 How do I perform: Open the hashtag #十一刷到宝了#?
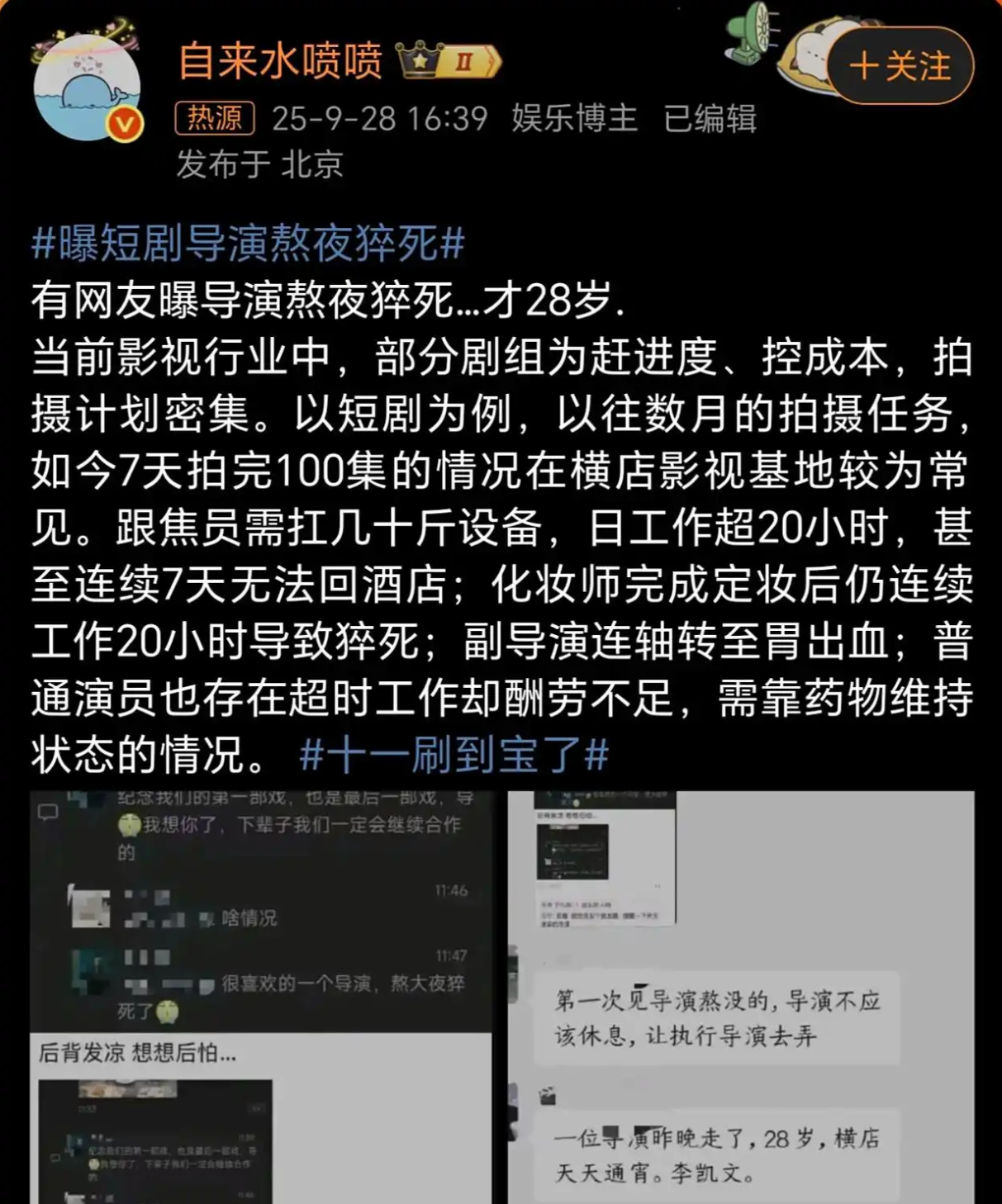coord(454,755)
